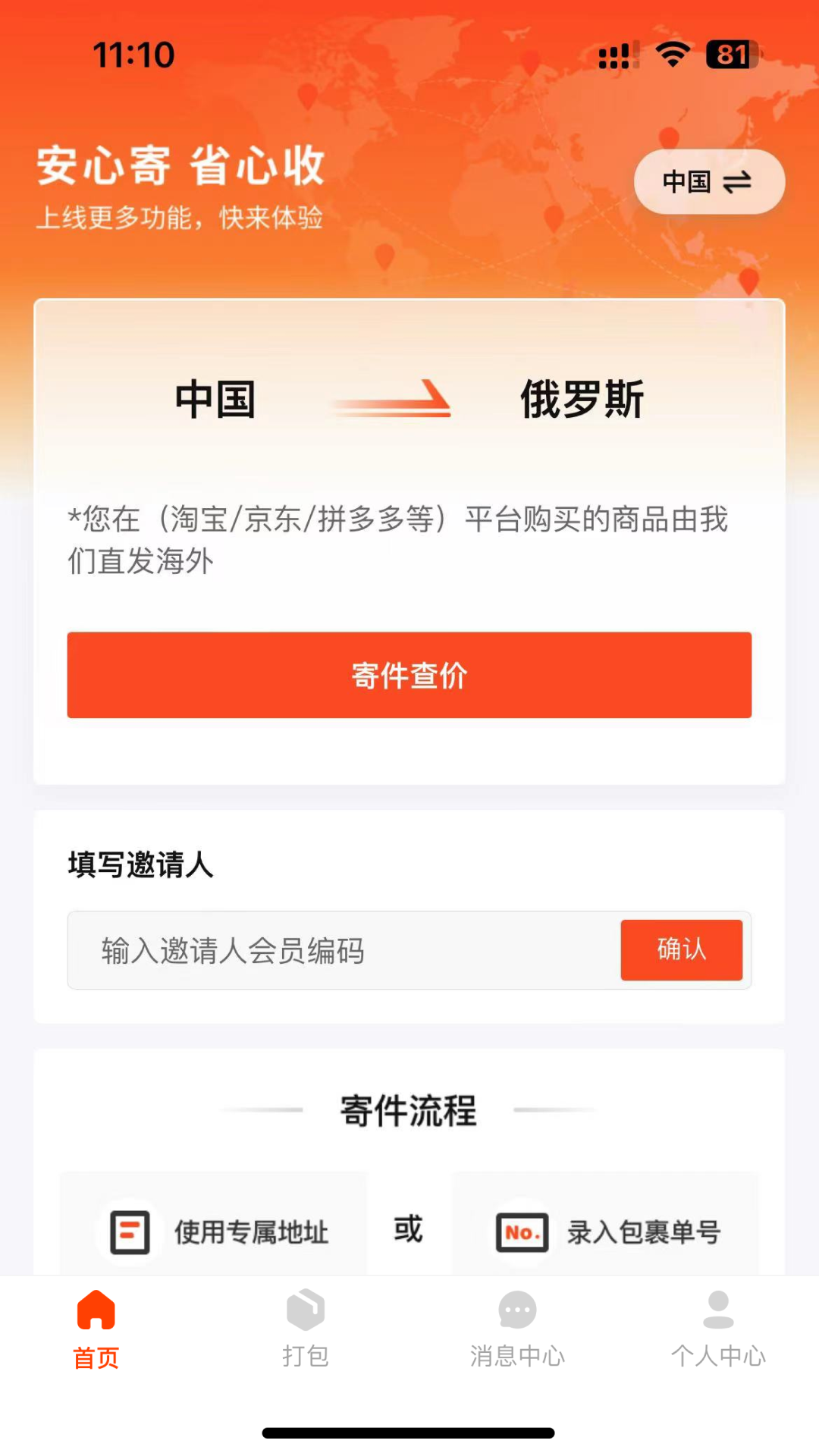Choose destination country 俄罗斯
Viewport: 819px width, 1456px height.
pos(582,400)
